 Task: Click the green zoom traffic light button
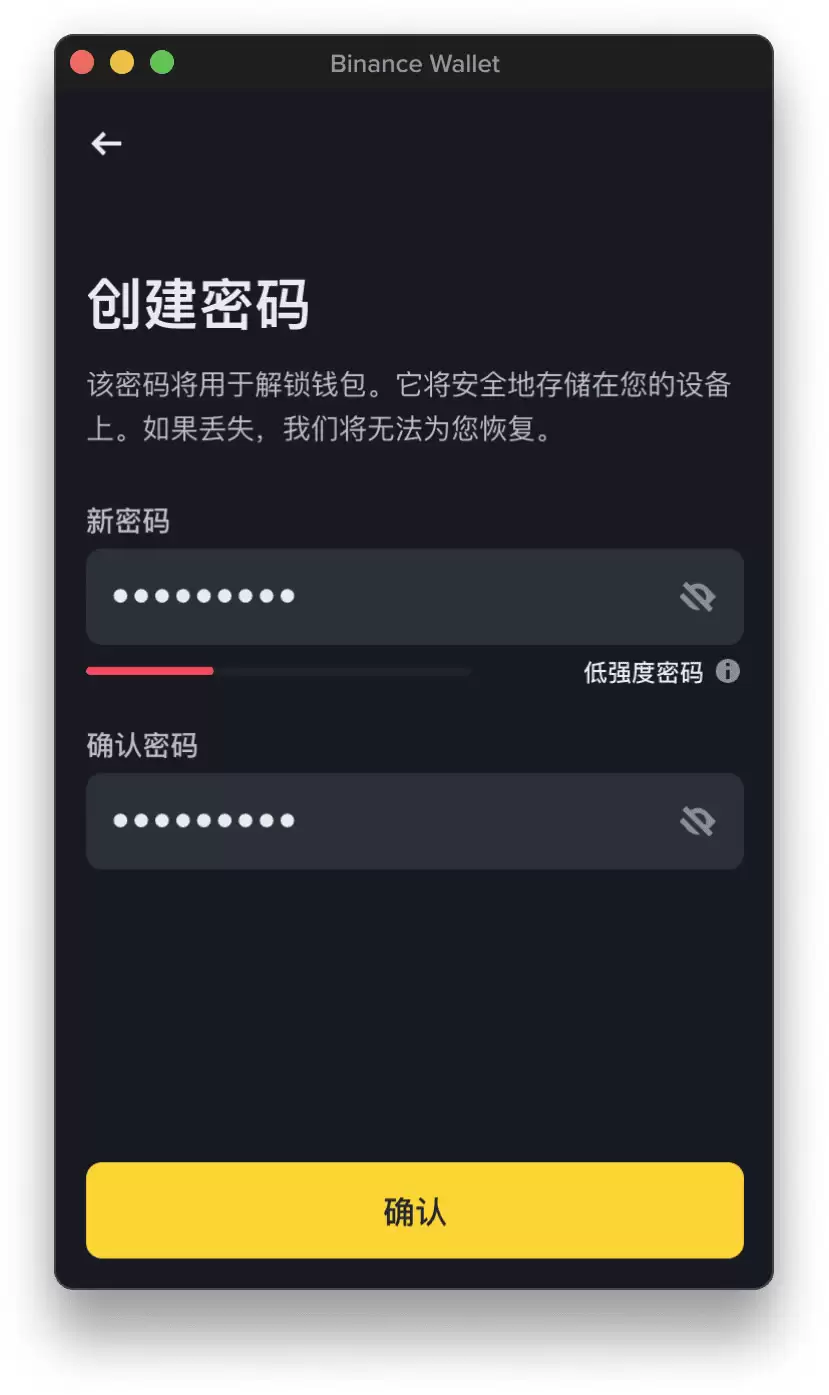pyautogui.click(x=161, y=62)
